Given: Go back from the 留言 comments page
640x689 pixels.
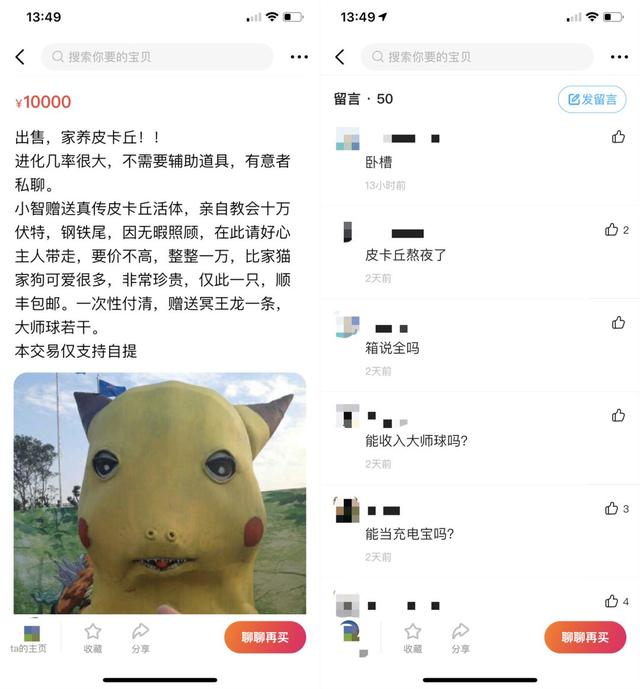Looking at the screenshot, I should pyautogui.click(x=339, y=57).
